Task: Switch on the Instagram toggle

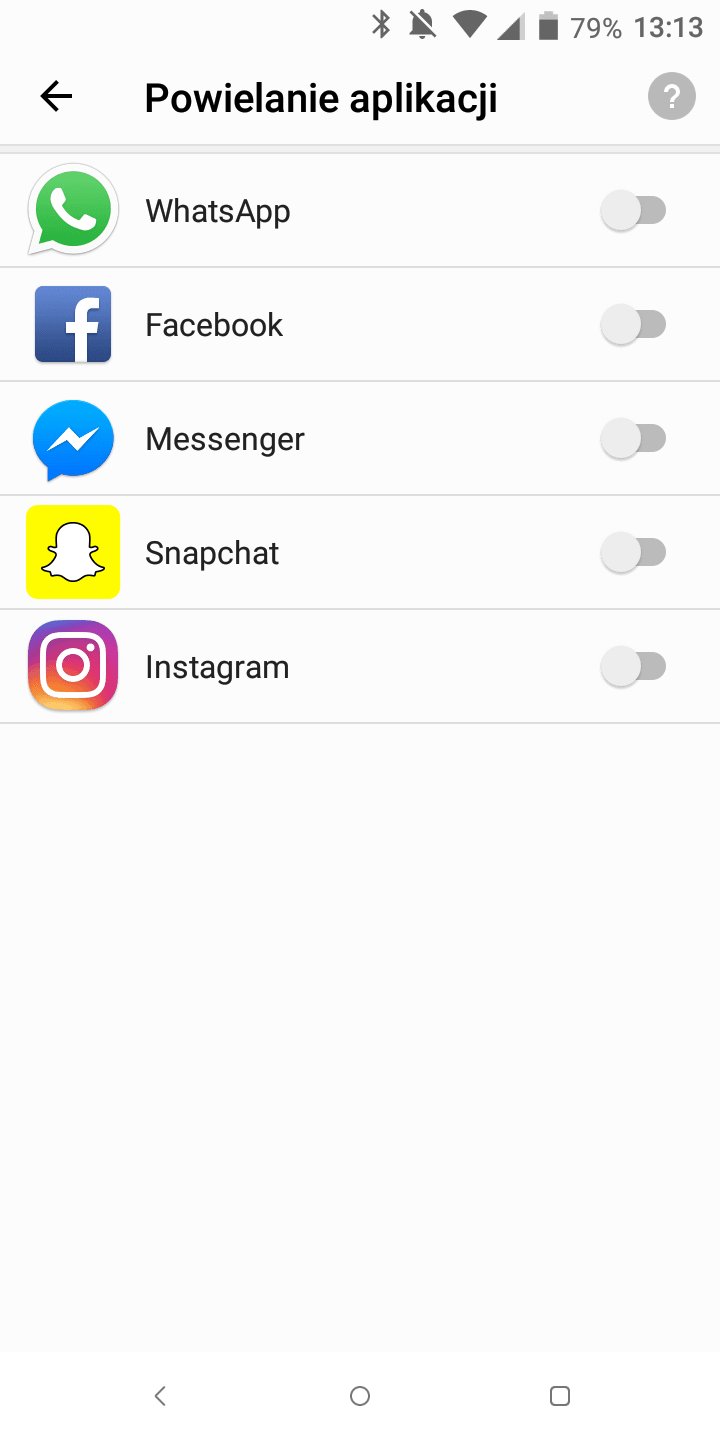Action: click(x=633, y=667)
